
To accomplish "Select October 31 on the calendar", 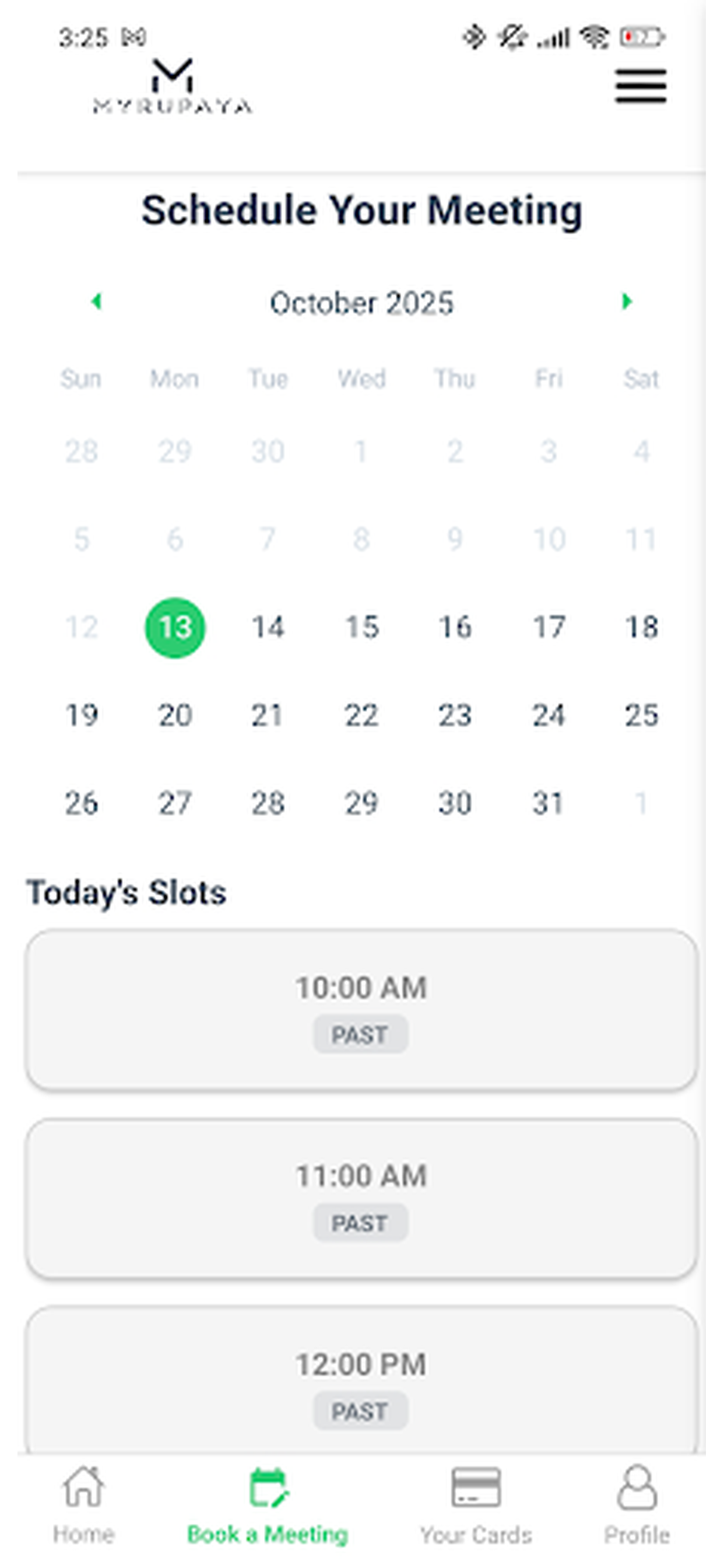I will pos(548,802).
